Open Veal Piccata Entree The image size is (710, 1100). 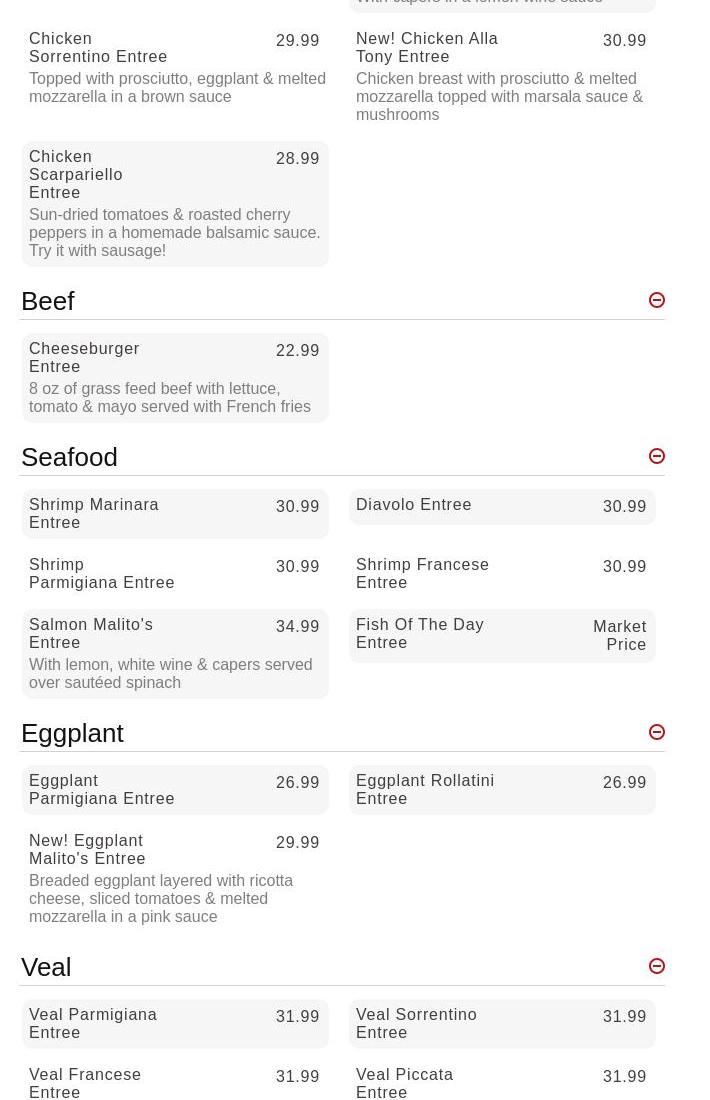point(501,1083)
